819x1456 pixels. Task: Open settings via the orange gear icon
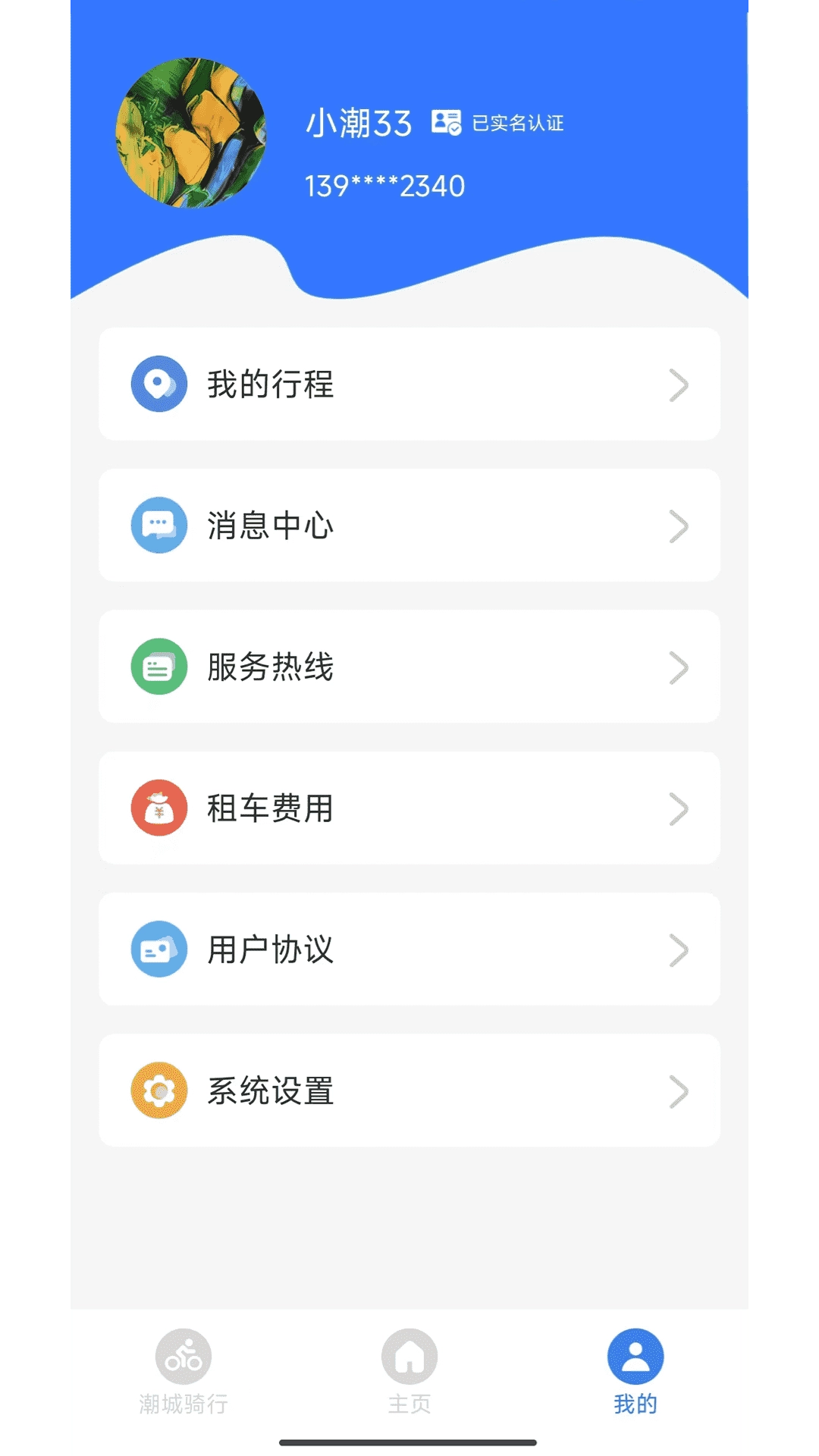[158, 1090]
